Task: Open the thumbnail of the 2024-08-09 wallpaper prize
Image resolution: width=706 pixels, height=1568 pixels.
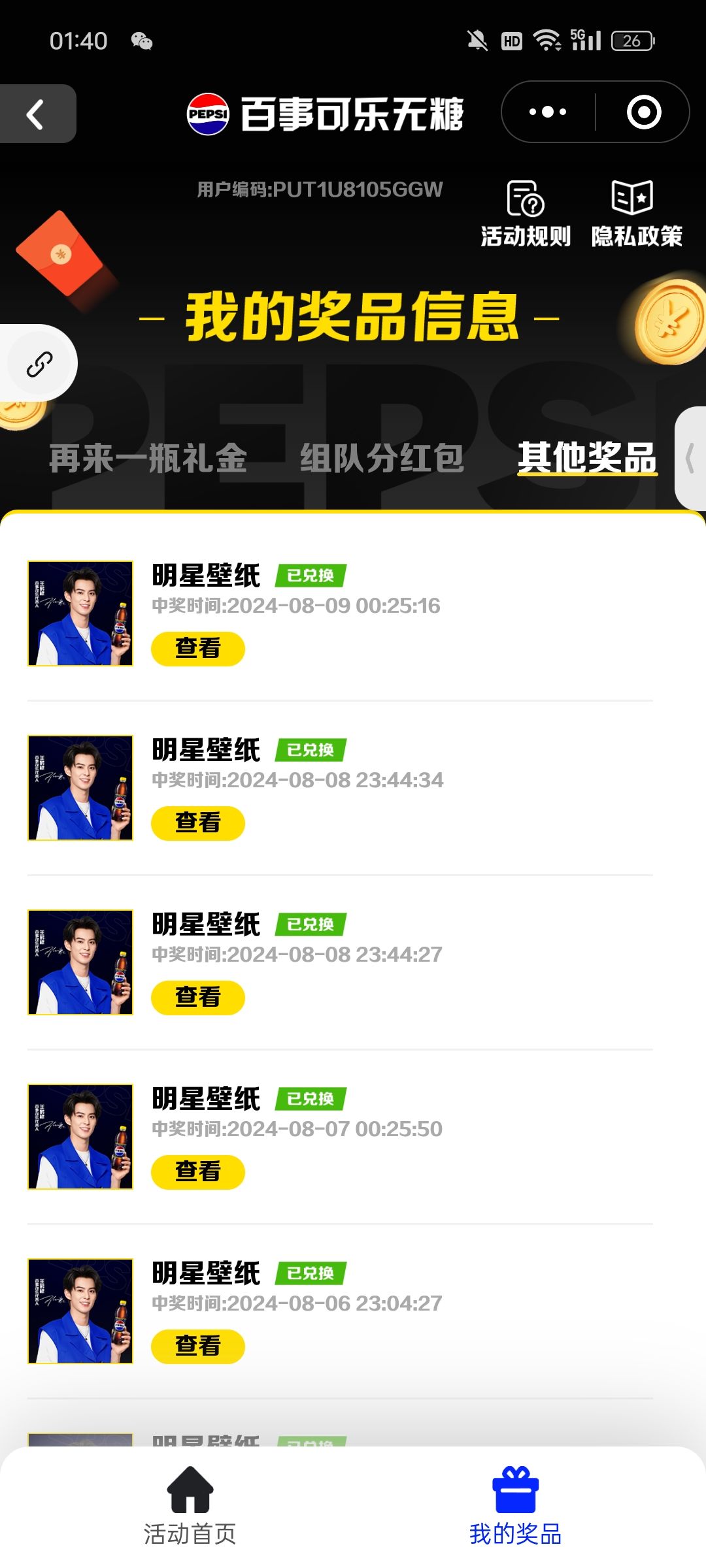Action: click(80, 613)
